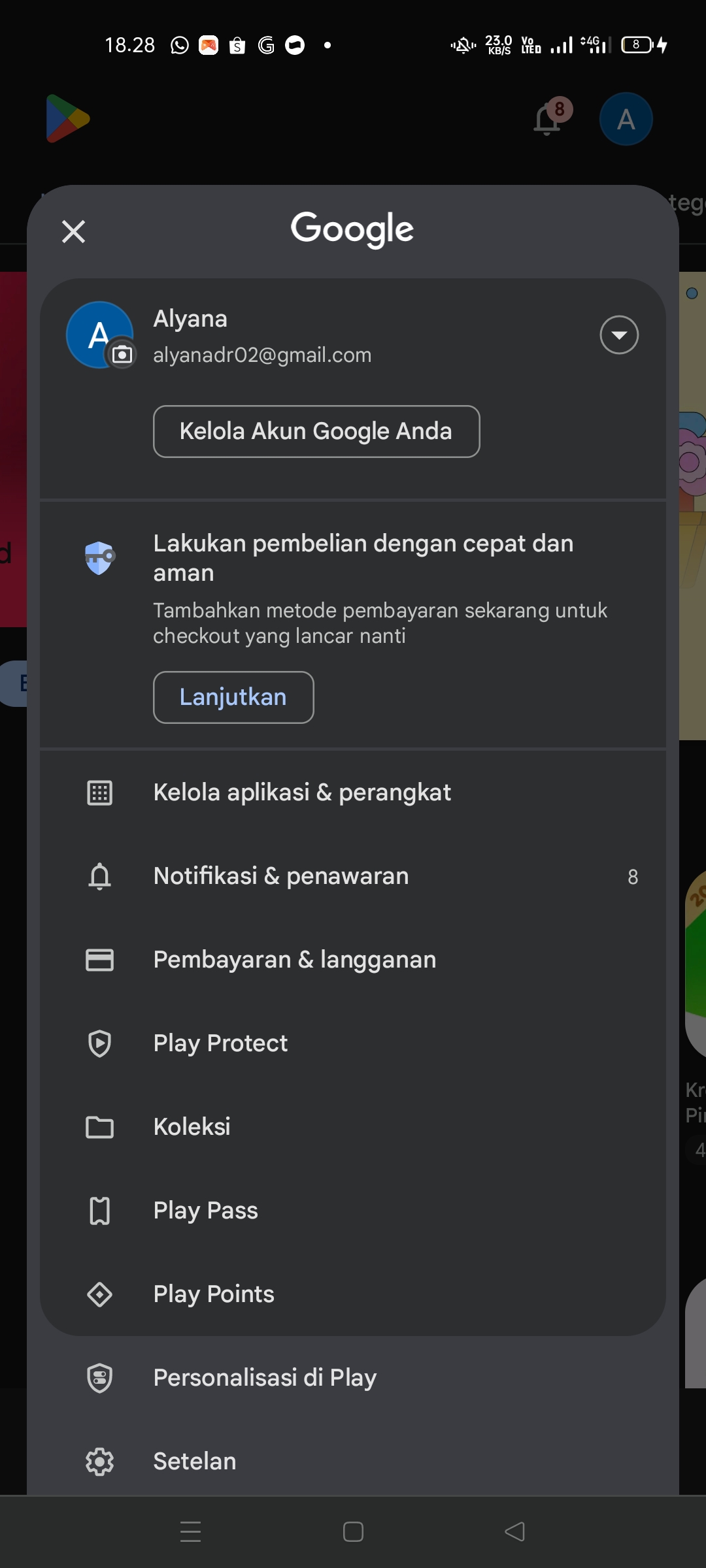Viewport: 706px width, 1568px height.
Task: Tap Kelola Akun Google Anda button
Action: click(316, 431)
